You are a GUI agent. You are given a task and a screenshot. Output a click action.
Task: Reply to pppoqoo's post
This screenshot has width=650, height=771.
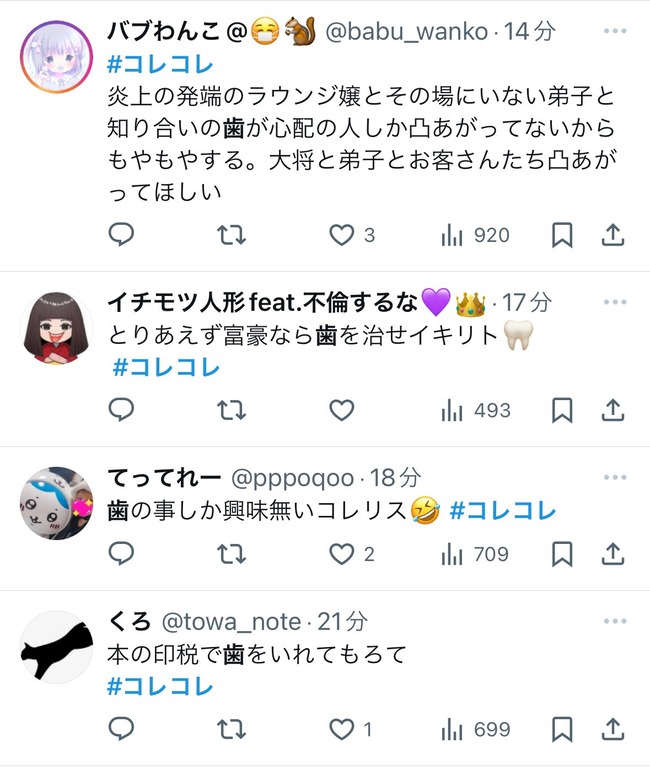click(x=121, y=554)
